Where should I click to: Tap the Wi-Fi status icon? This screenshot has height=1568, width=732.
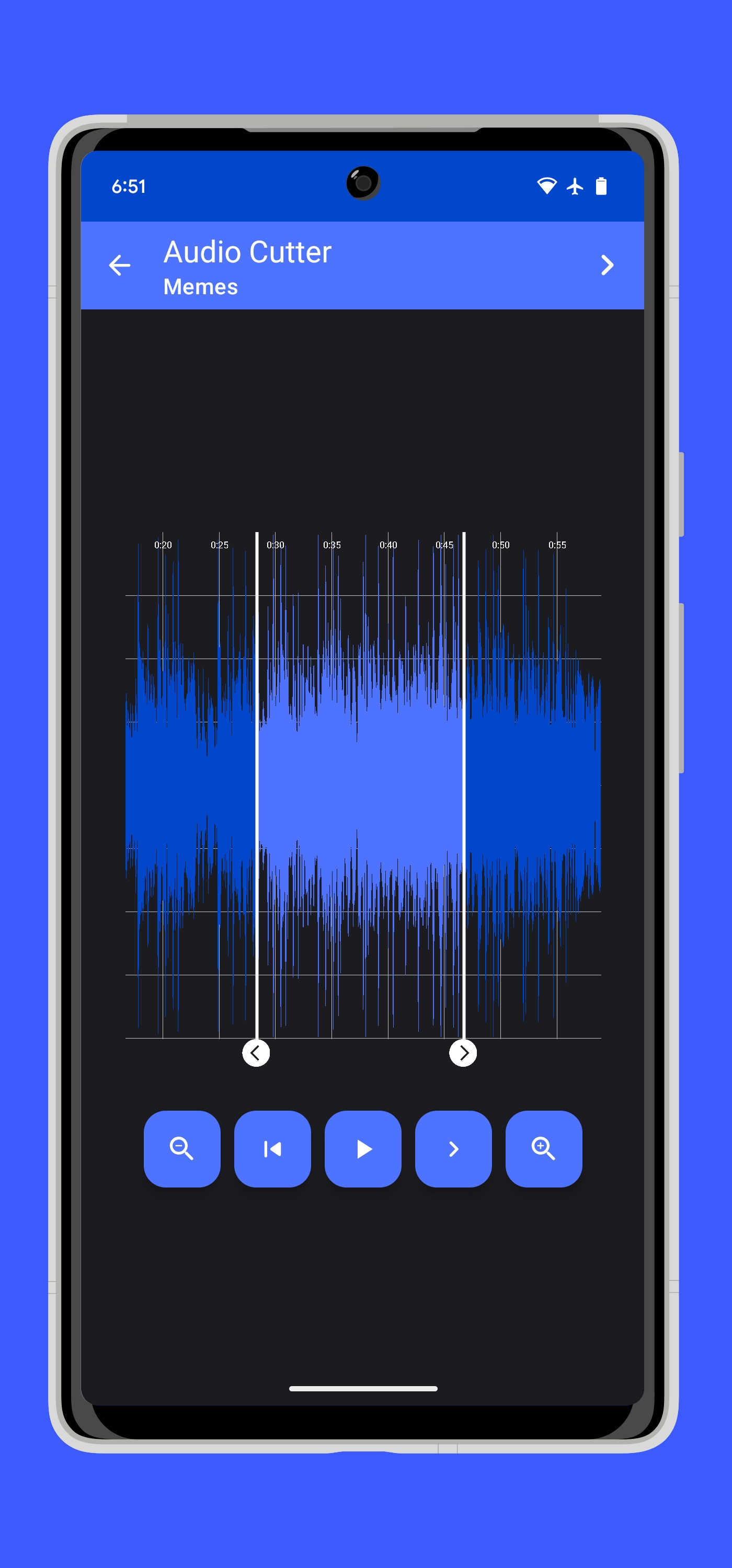click(x=546, y=188)
